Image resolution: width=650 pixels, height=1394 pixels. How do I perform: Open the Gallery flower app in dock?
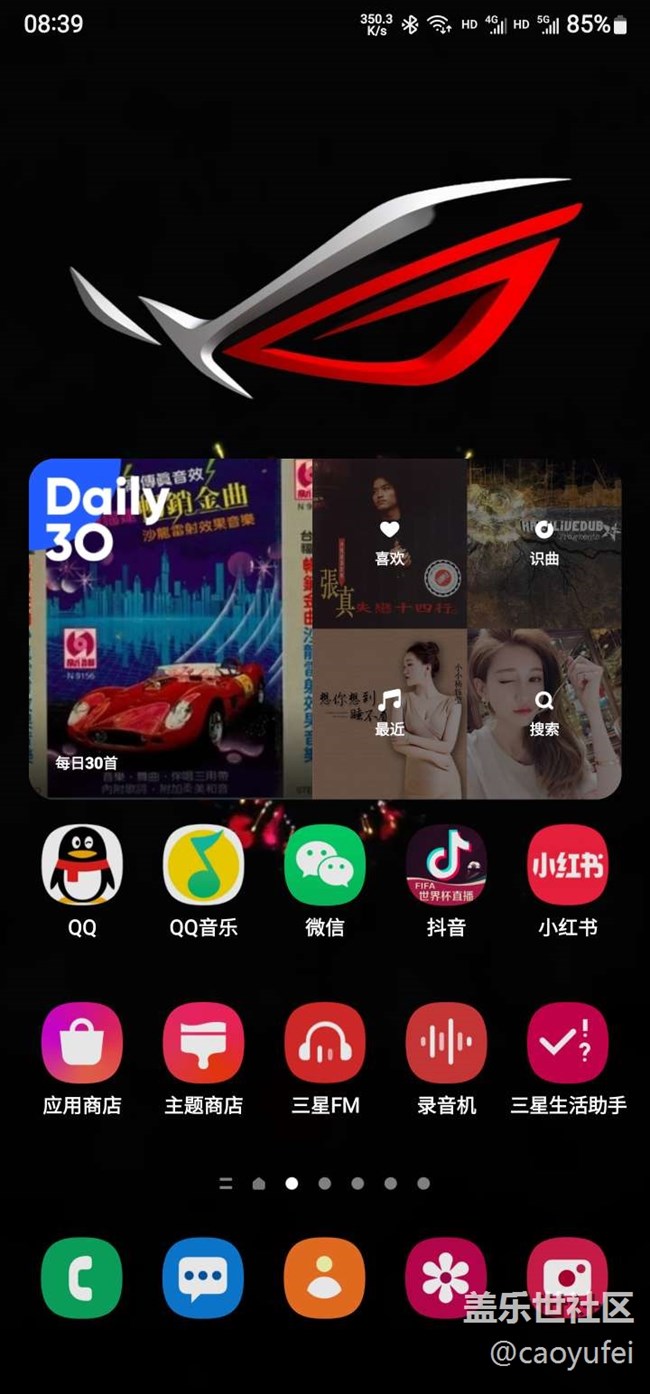[x=446, y=1278]
